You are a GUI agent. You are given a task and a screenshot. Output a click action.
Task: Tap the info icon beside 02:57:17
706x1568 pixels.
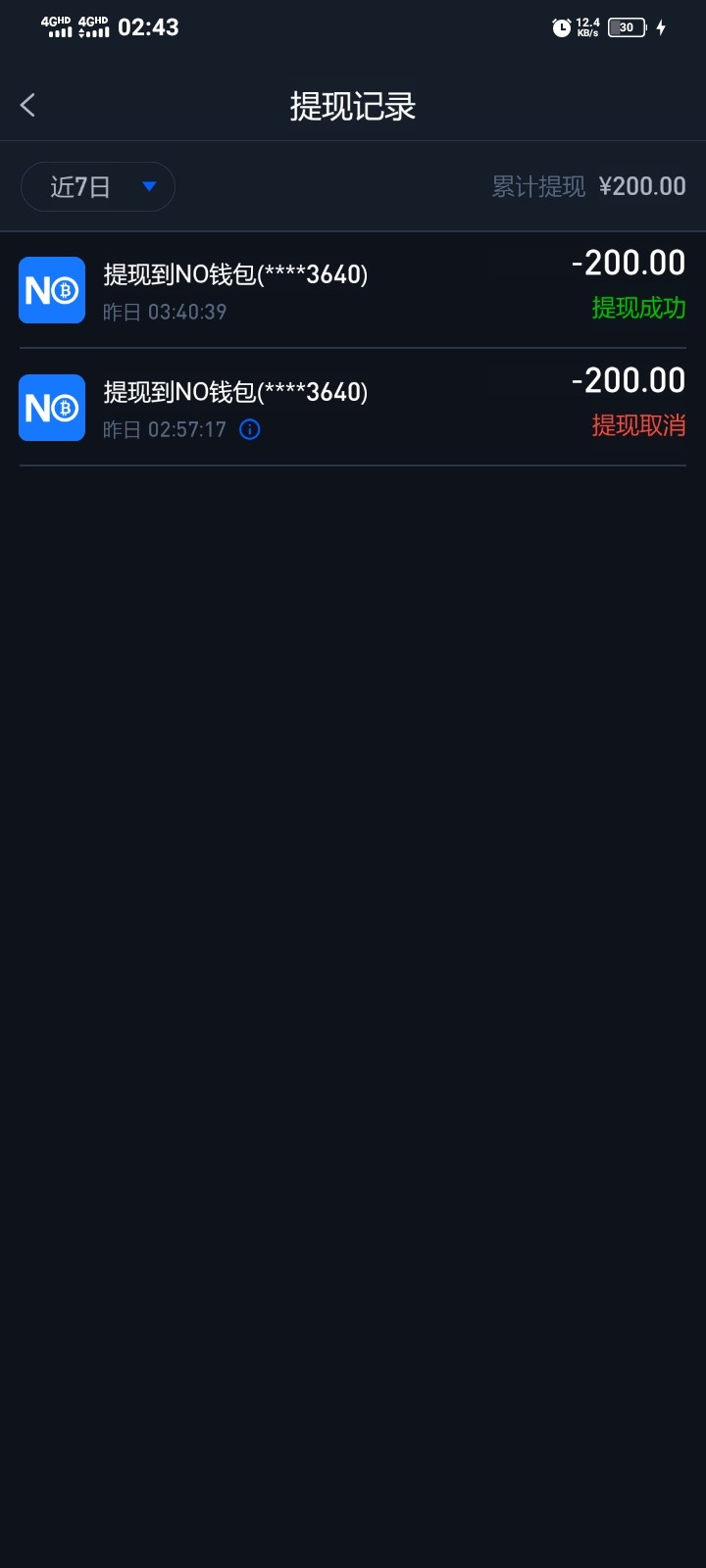pyautogui.click(x=250, y=429)
